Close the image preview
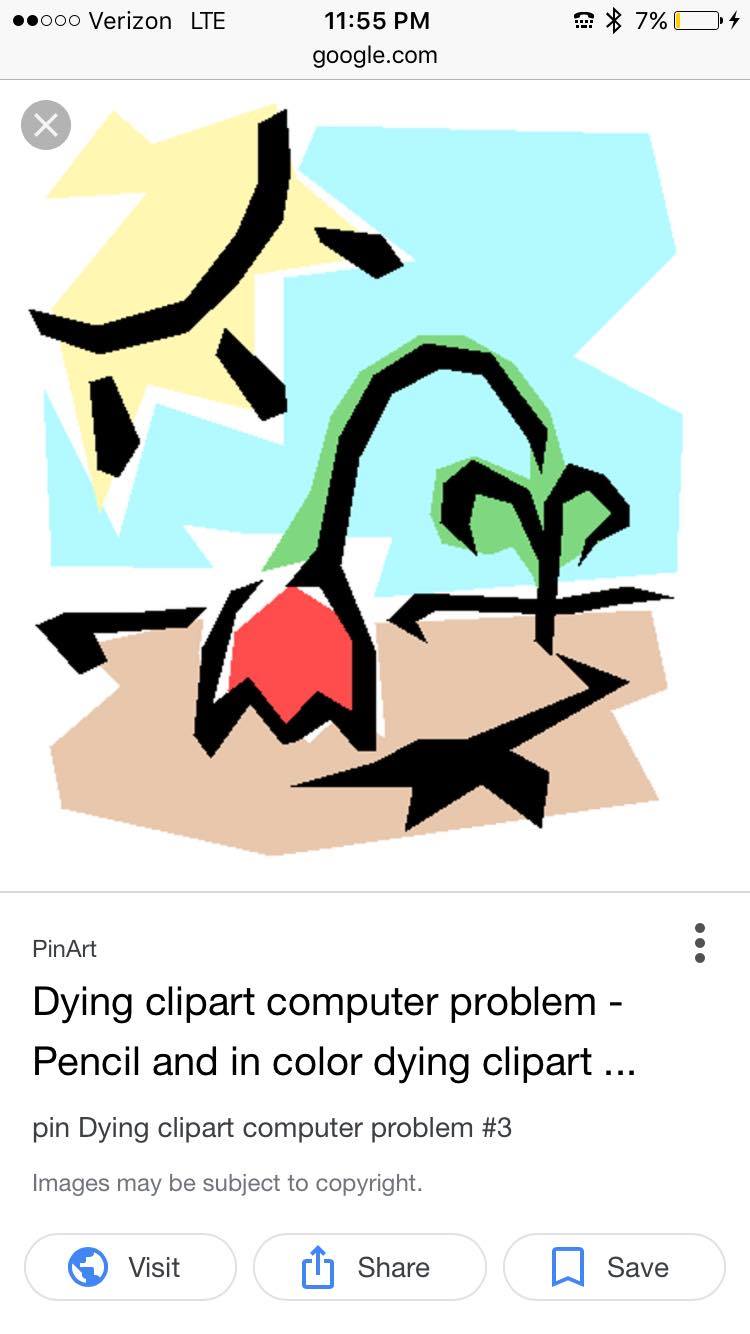 point(46,125)
